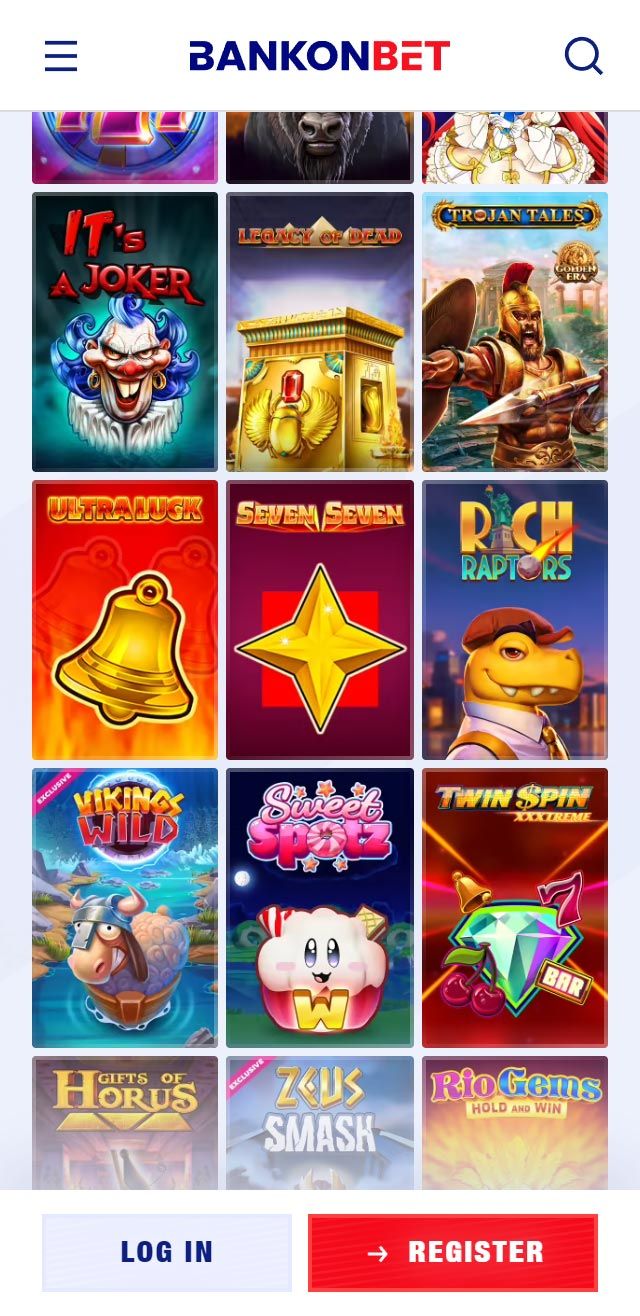This screenshot has height=1316, width=640.
Task: Open the Twin Spin XXXtreme game
Action: pyautogui.click(x=514, y=907)
